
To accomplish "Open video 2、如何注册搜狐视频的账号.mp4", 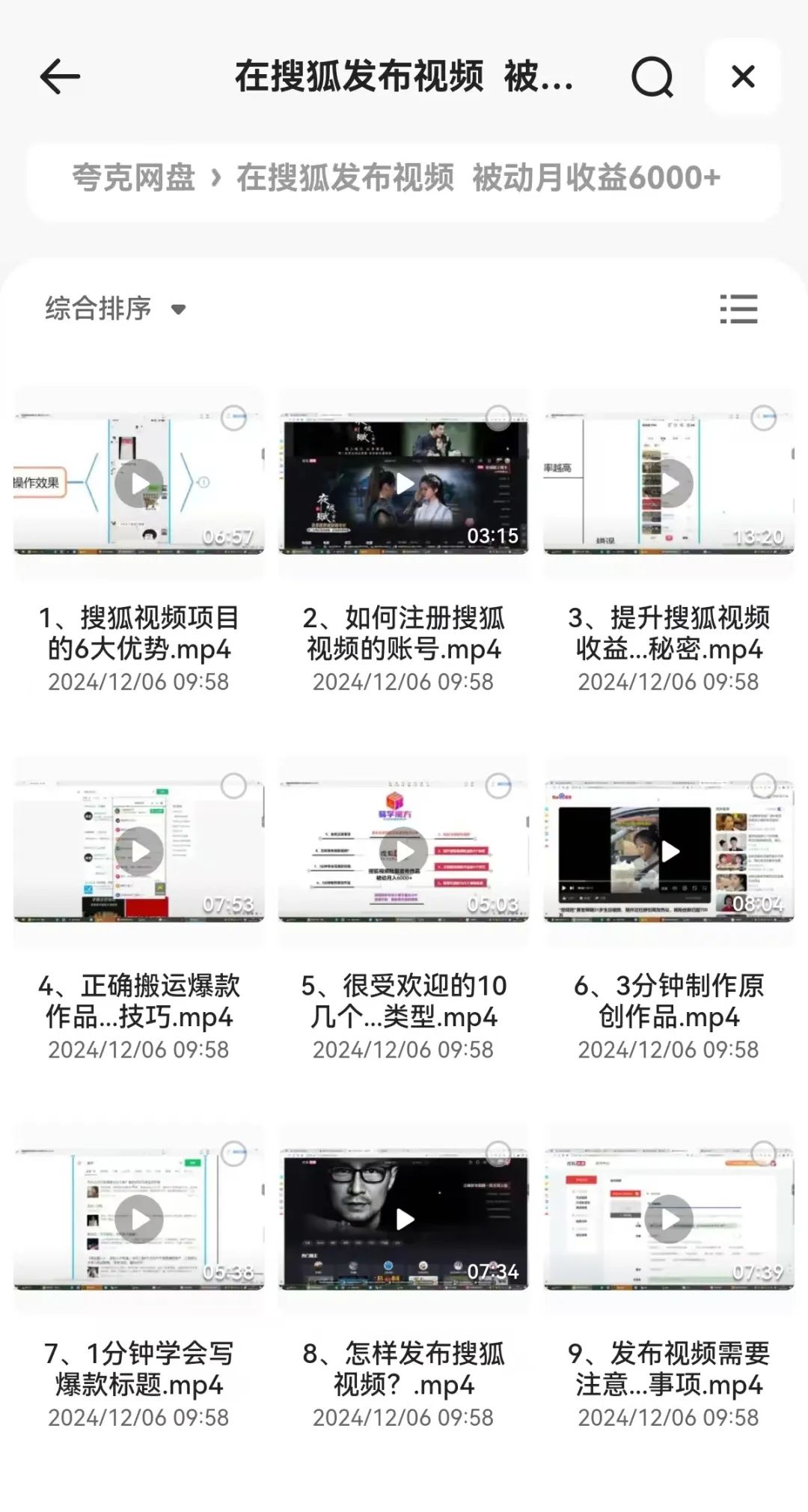I will (404, 484).
